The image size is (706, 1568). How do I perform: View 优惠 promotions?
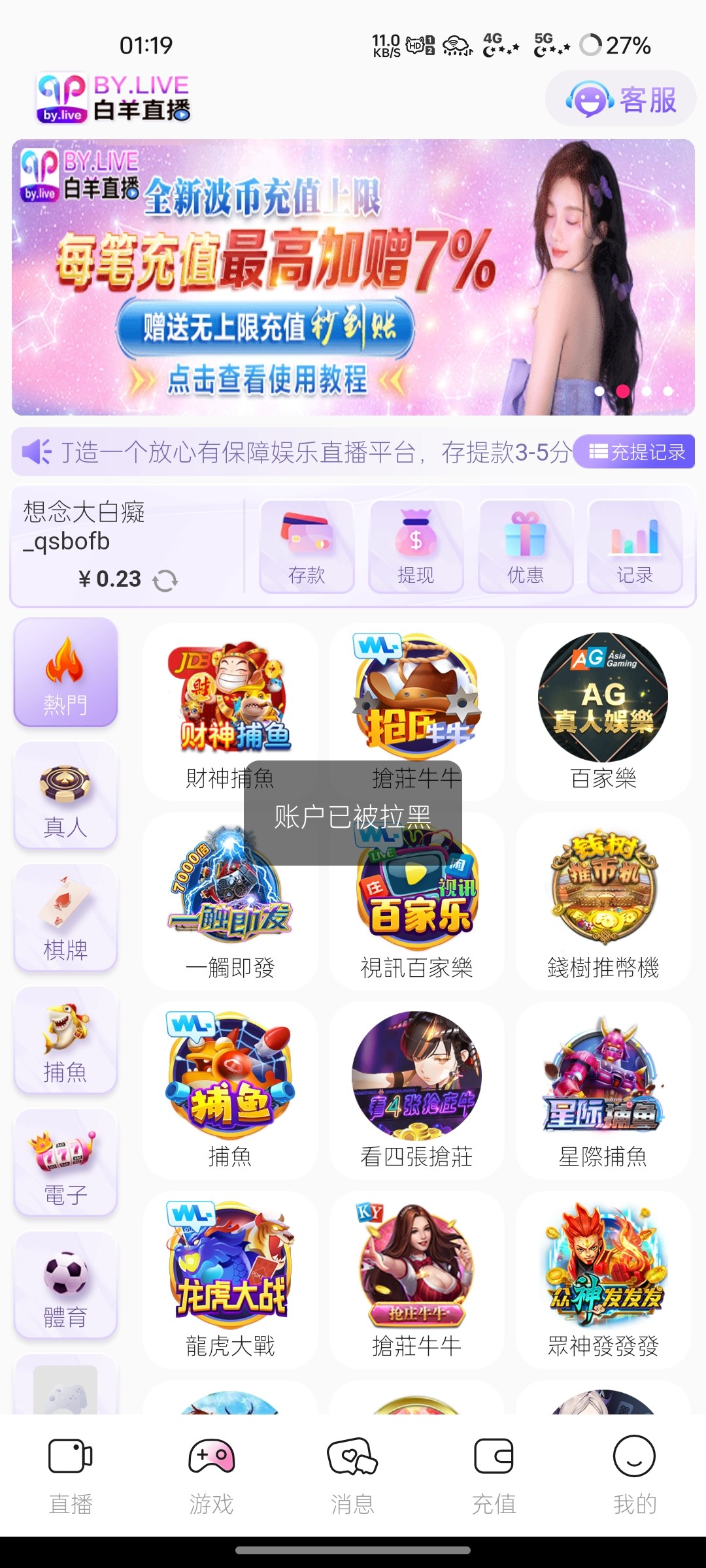click(x=526, y=546)
